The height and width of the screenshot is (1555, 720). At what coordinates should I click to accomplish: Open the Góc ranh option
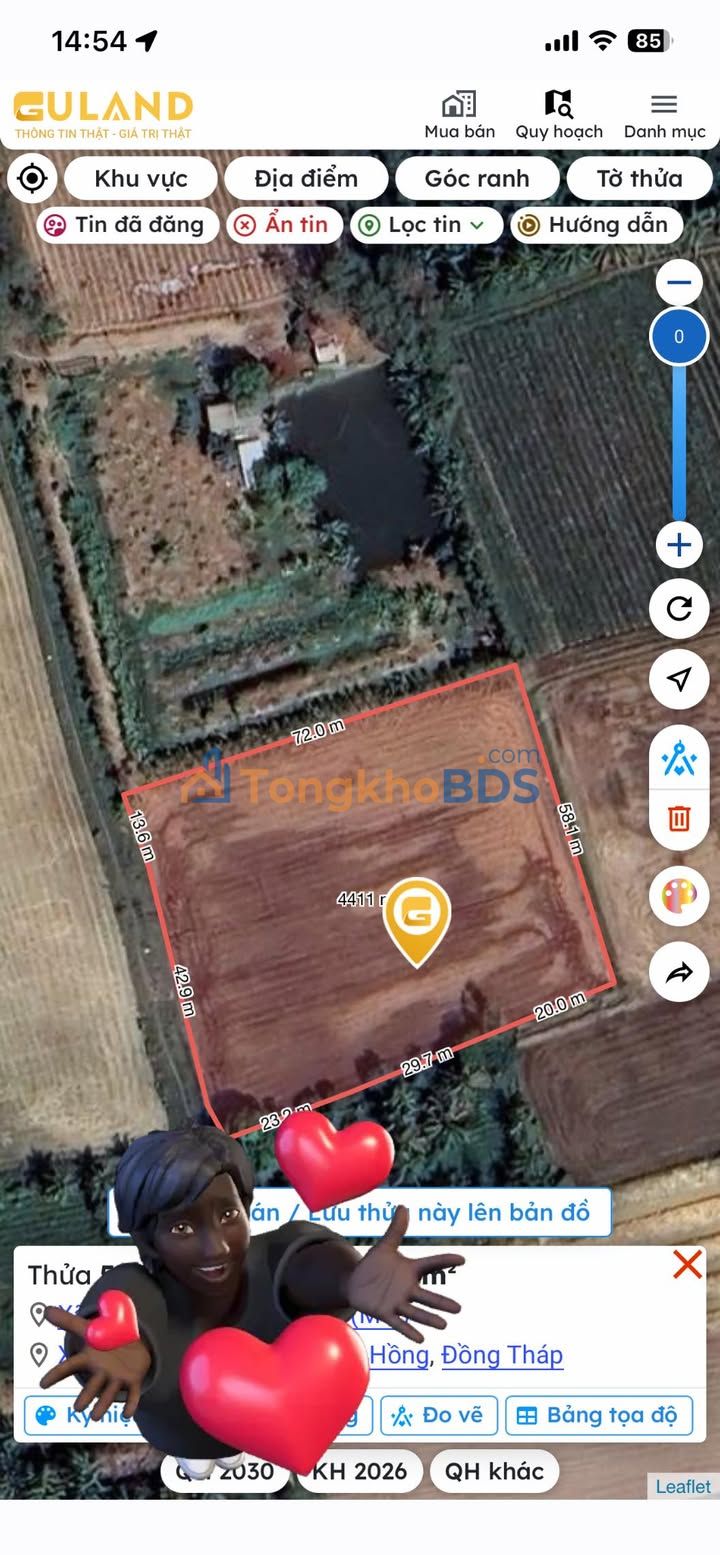pyautogui.click(x=477, y=179)
